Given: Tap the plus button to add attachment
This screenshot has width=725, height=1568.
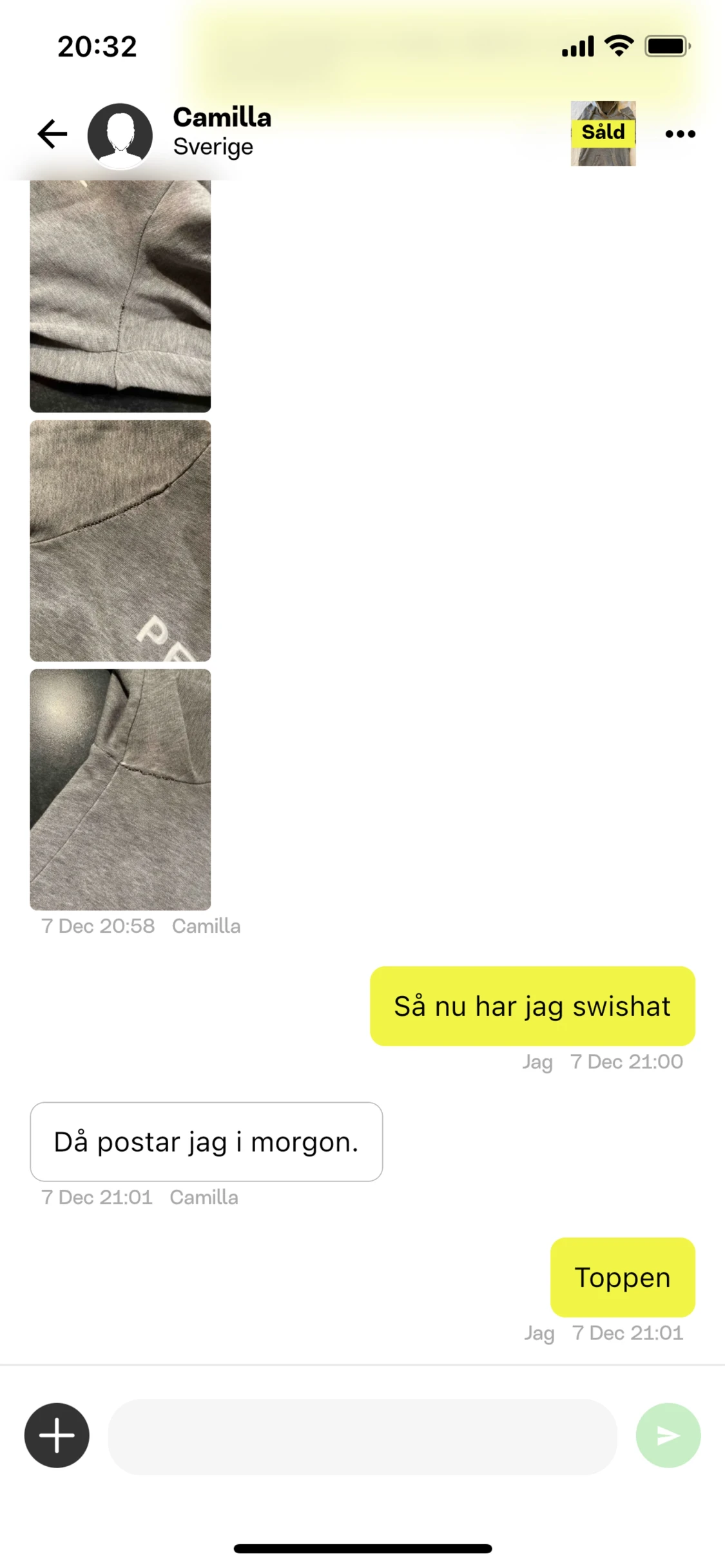Looking at the screenshot, I should 57,1435.
